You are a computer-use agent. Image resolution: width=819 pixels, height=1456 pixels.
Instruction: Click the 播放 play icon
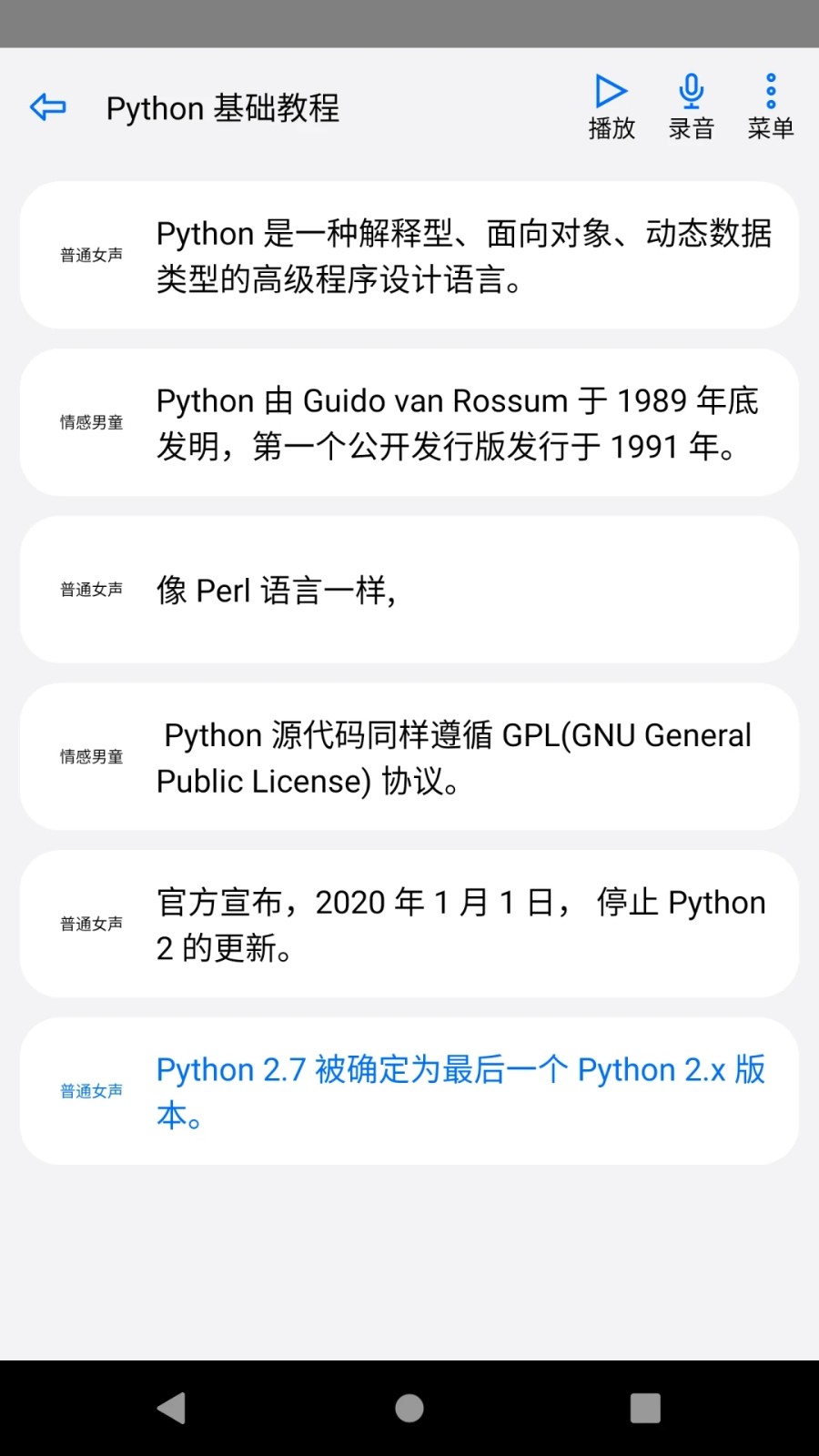coord(611,90)
